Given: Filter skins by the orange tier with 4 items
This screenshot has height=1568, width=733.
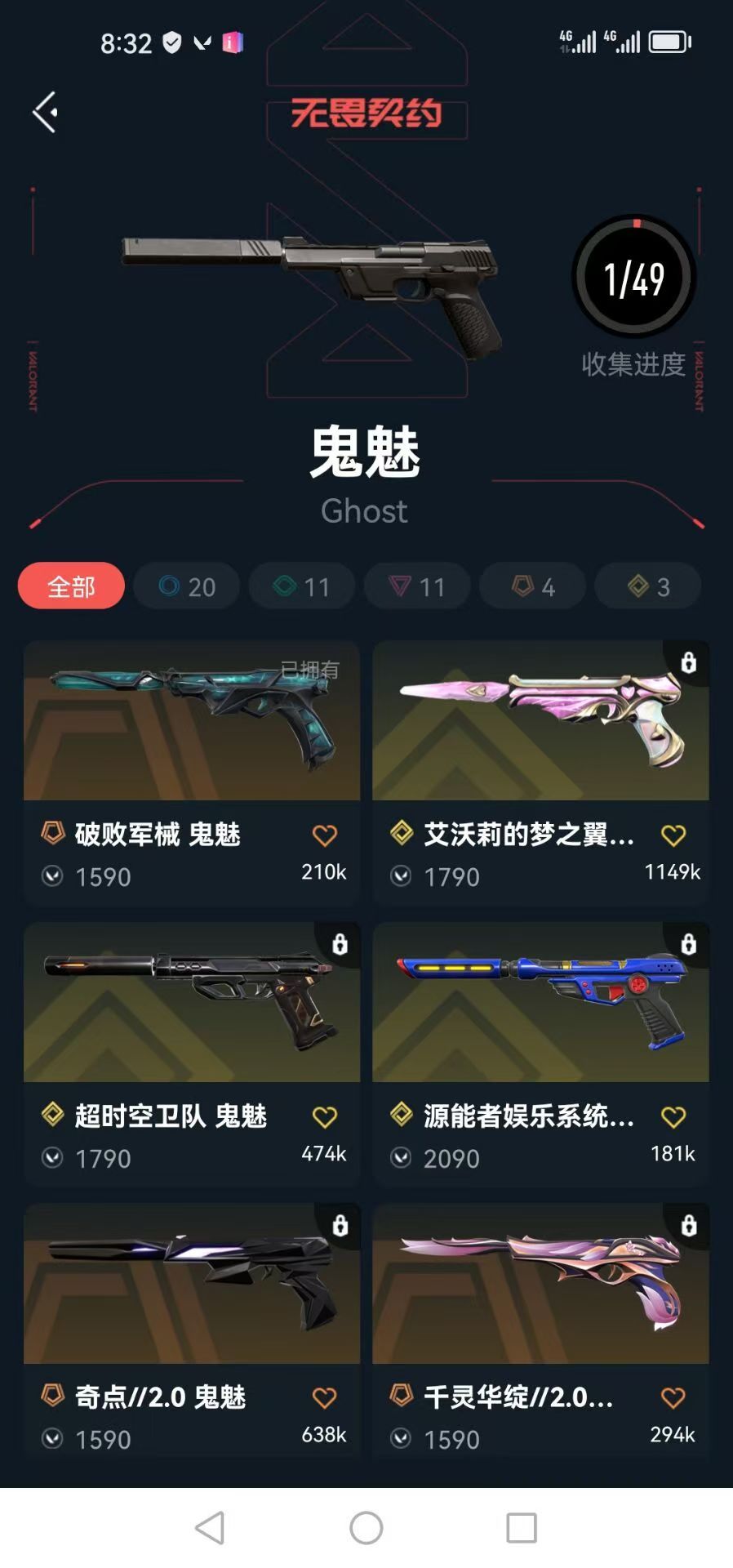Looking at the screenshot, I should 532,586.
